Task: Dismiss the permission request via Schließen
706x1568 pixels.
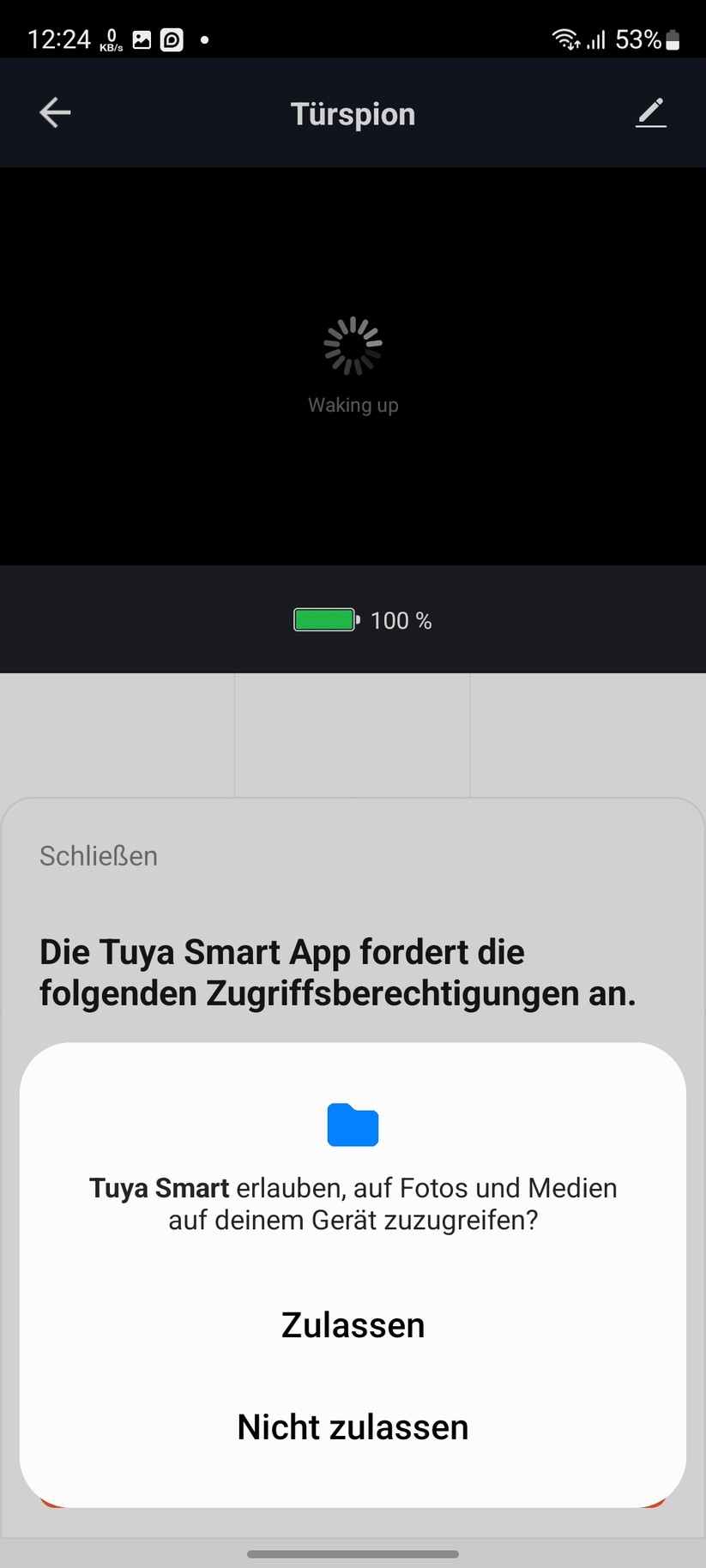Action: (98, 855)
